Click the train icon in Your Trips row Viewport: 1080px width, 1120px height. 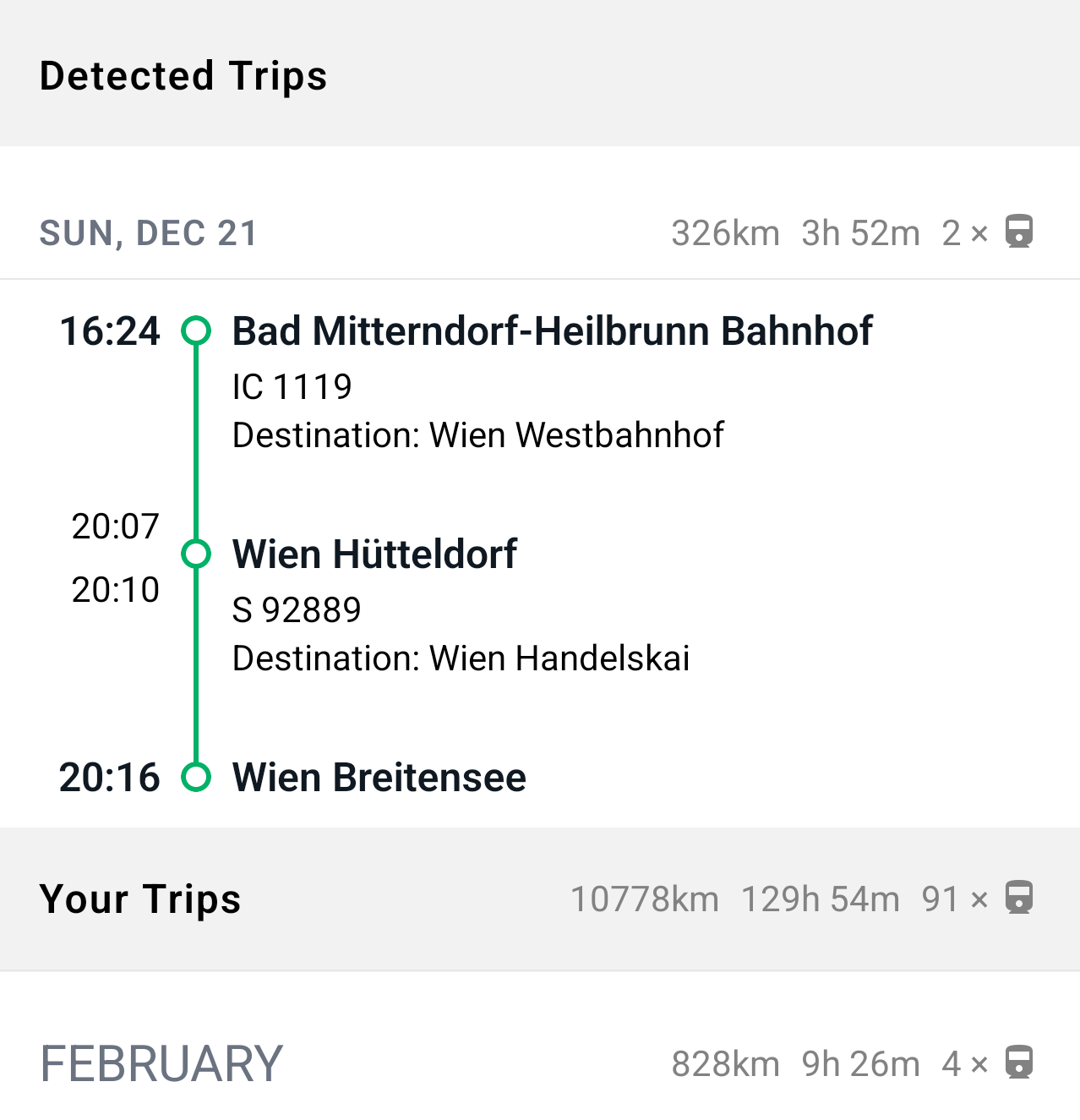[x=1020, y=899]
